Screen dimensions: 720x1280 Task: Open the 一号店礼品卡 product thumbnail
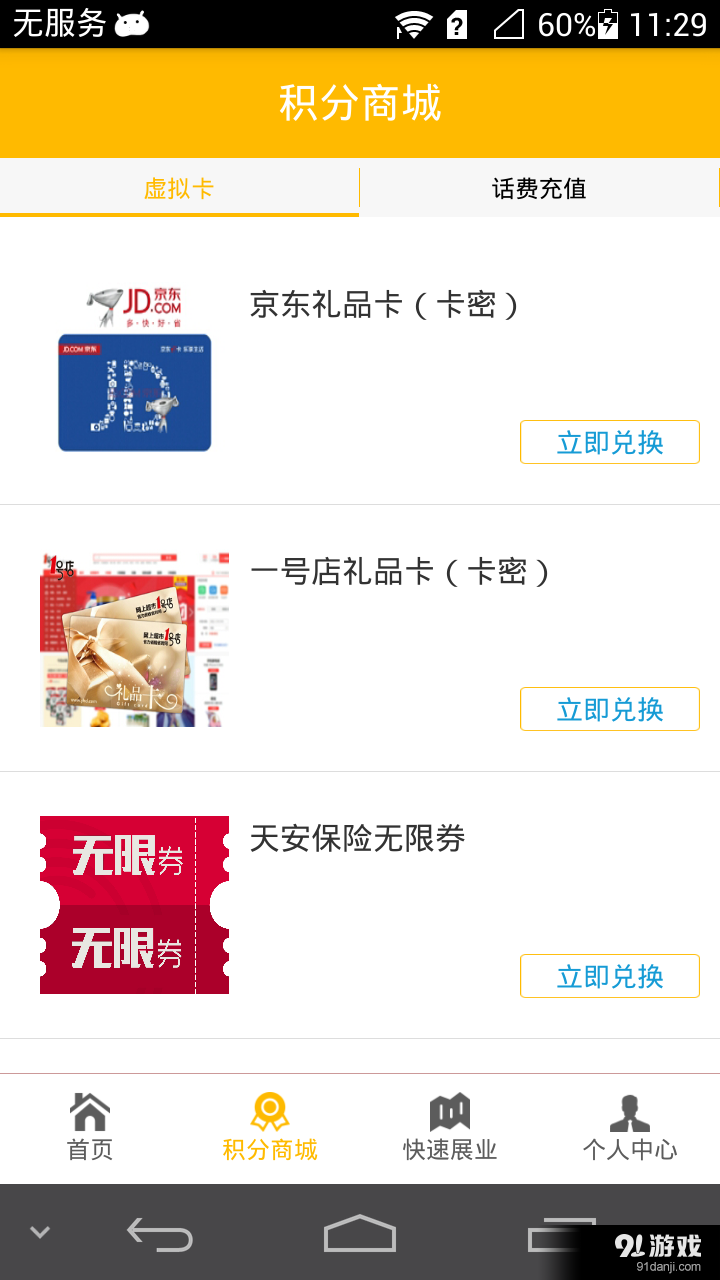pos(134,637)
